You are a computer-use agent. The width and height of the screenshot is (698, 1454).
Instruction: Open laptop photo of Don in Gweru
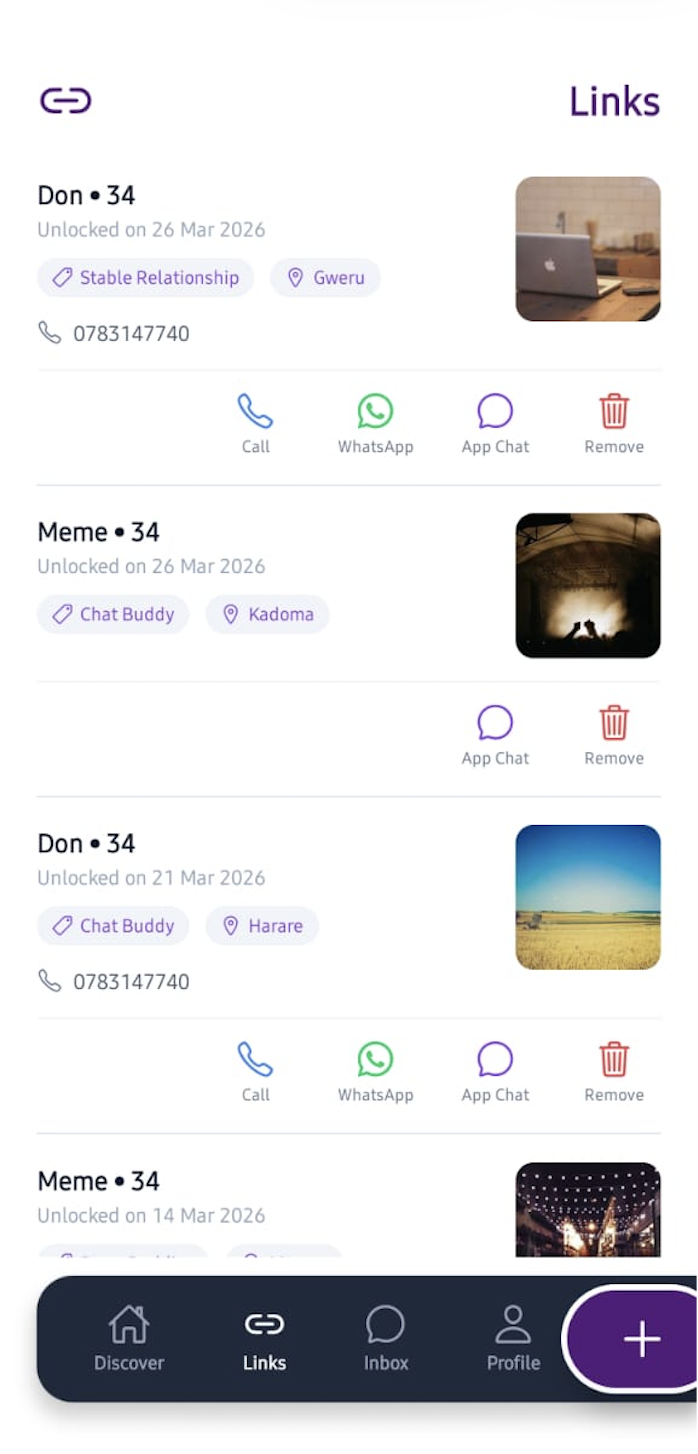pos(588,249)
